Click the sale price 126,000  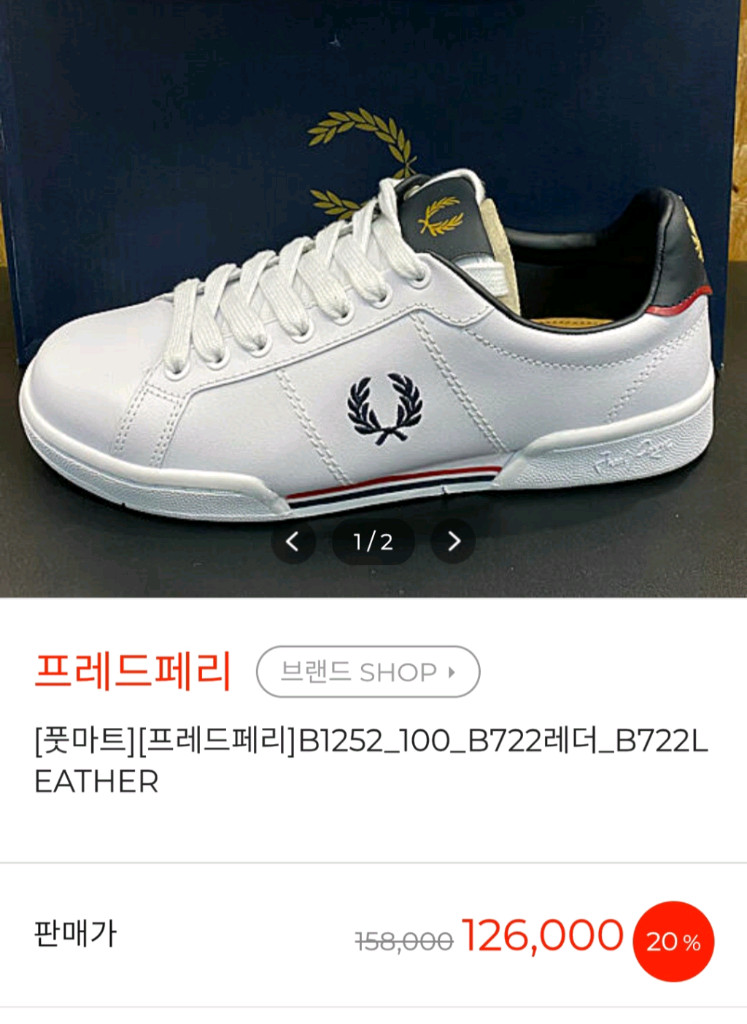542,936
